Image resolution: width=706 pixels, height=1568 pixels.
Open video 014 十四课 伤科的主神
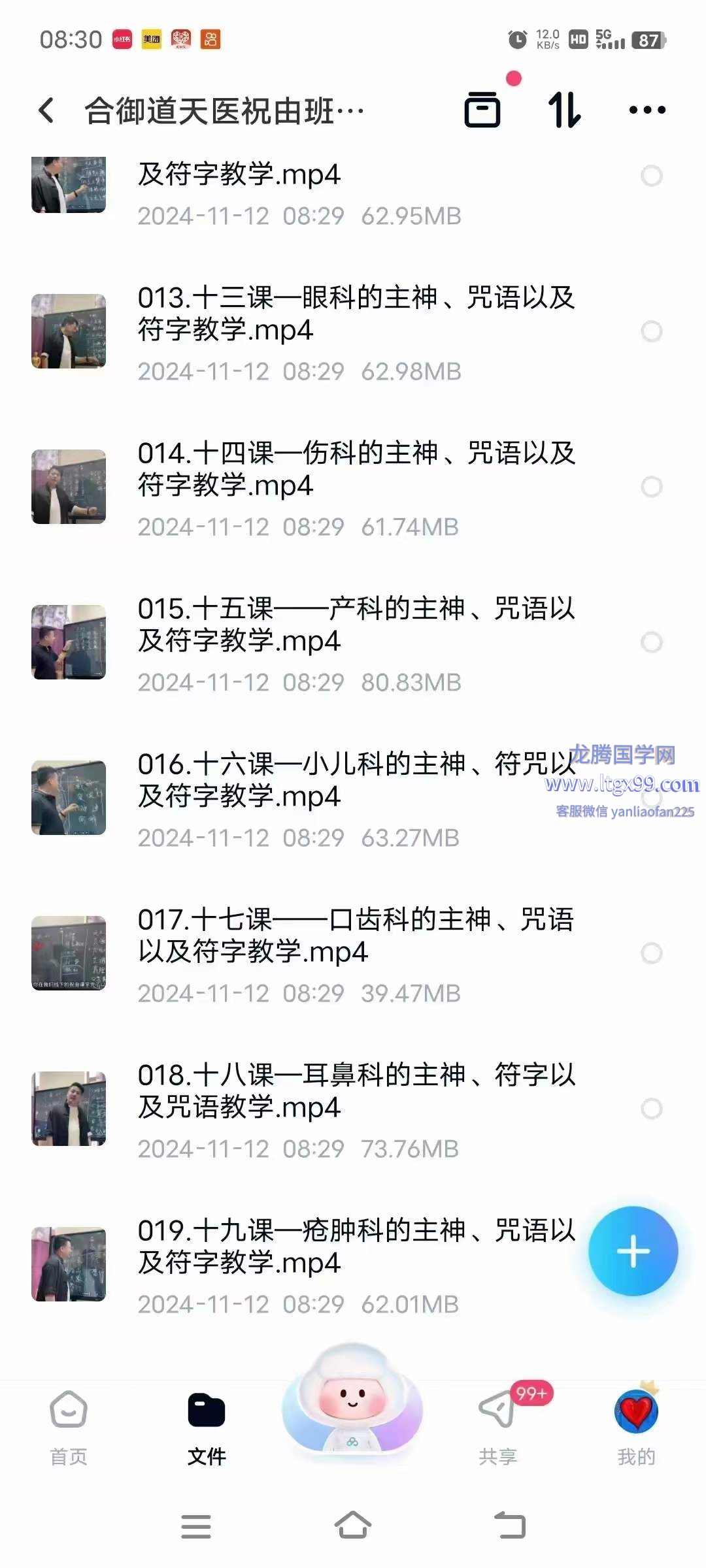click(x=356, y=469)
